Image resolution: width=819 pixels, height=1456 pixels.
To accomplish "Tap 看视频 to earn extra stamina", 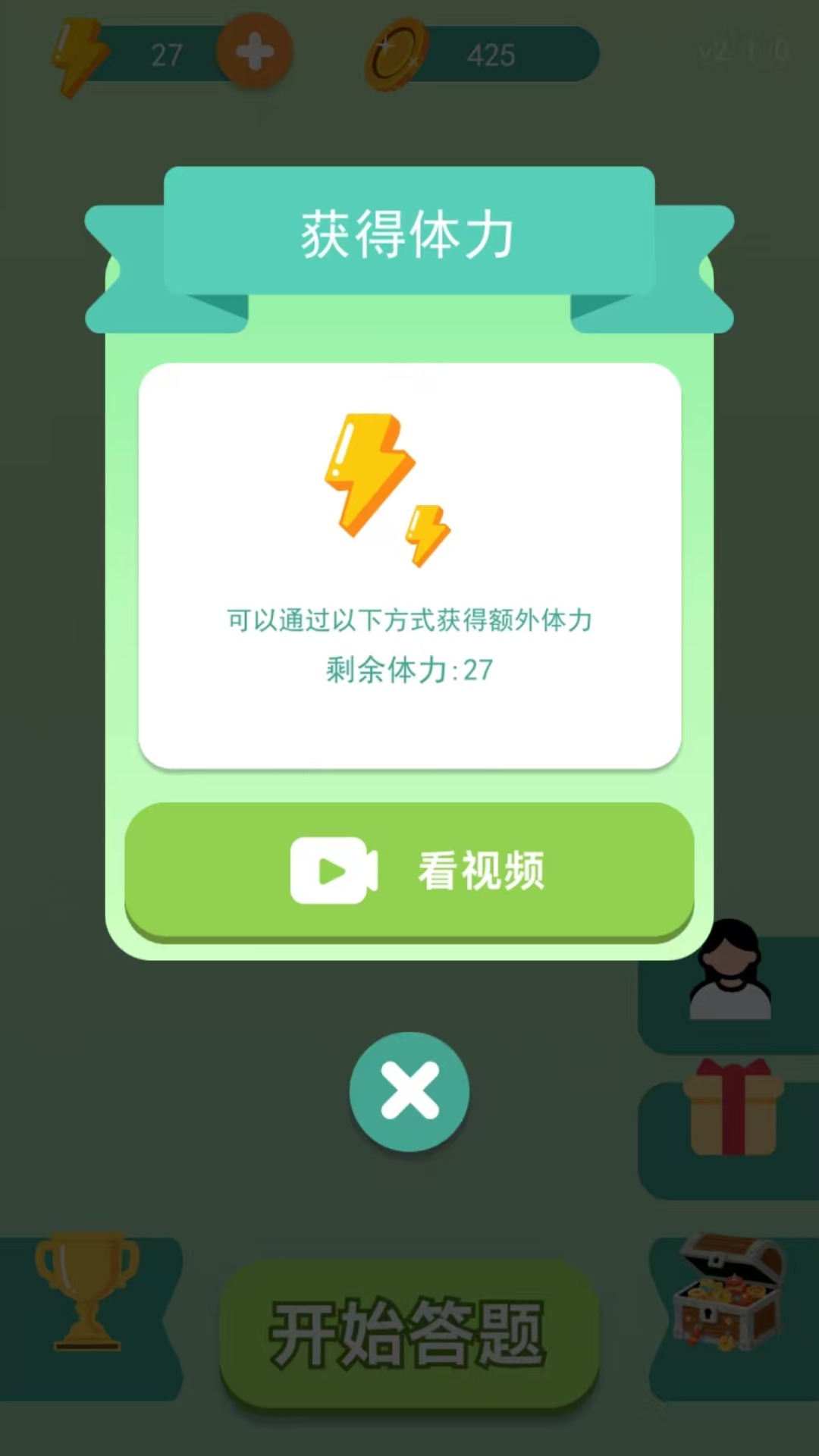I will point(409,871).
